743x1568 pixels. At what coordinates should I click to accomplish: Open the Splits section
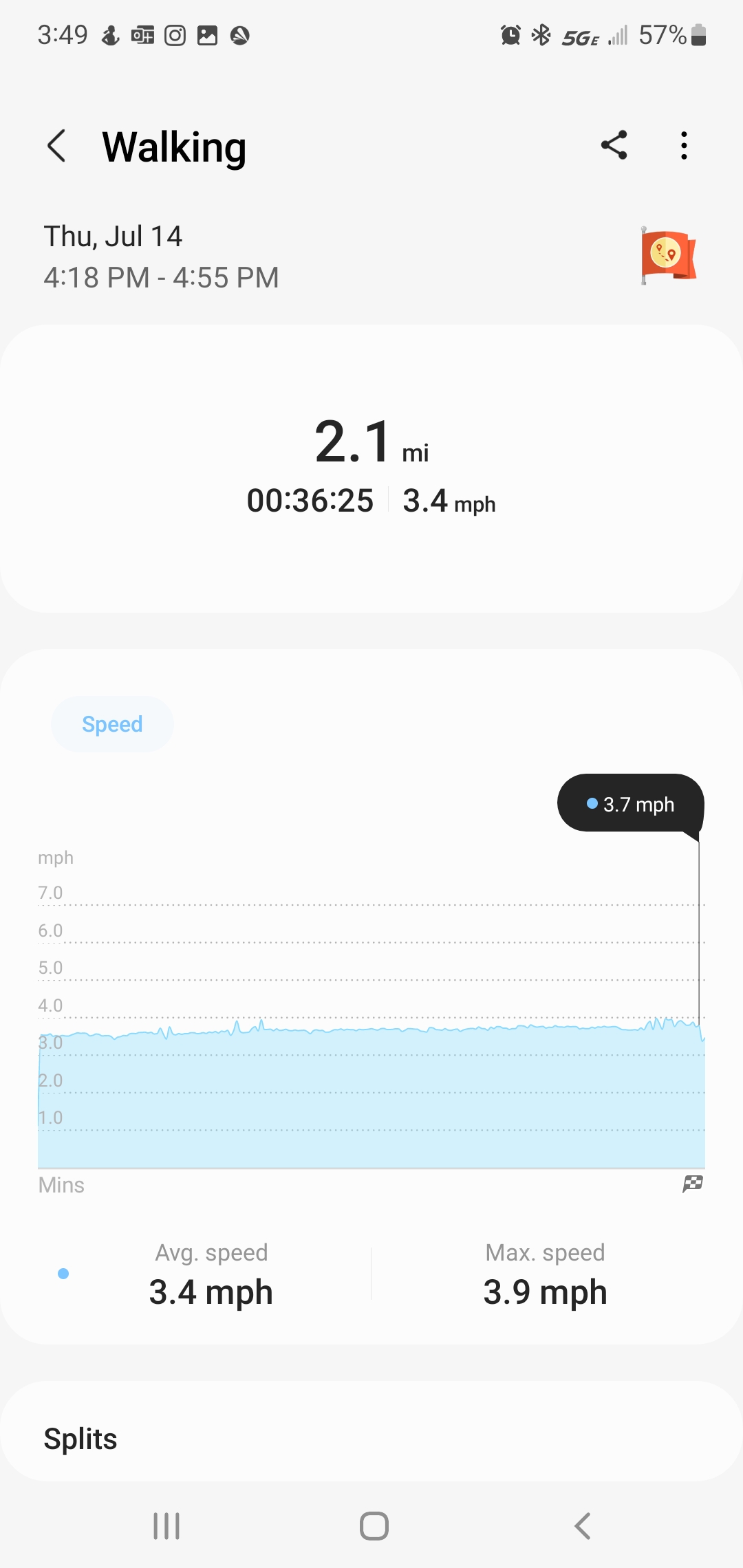[x=80, y=1438]
